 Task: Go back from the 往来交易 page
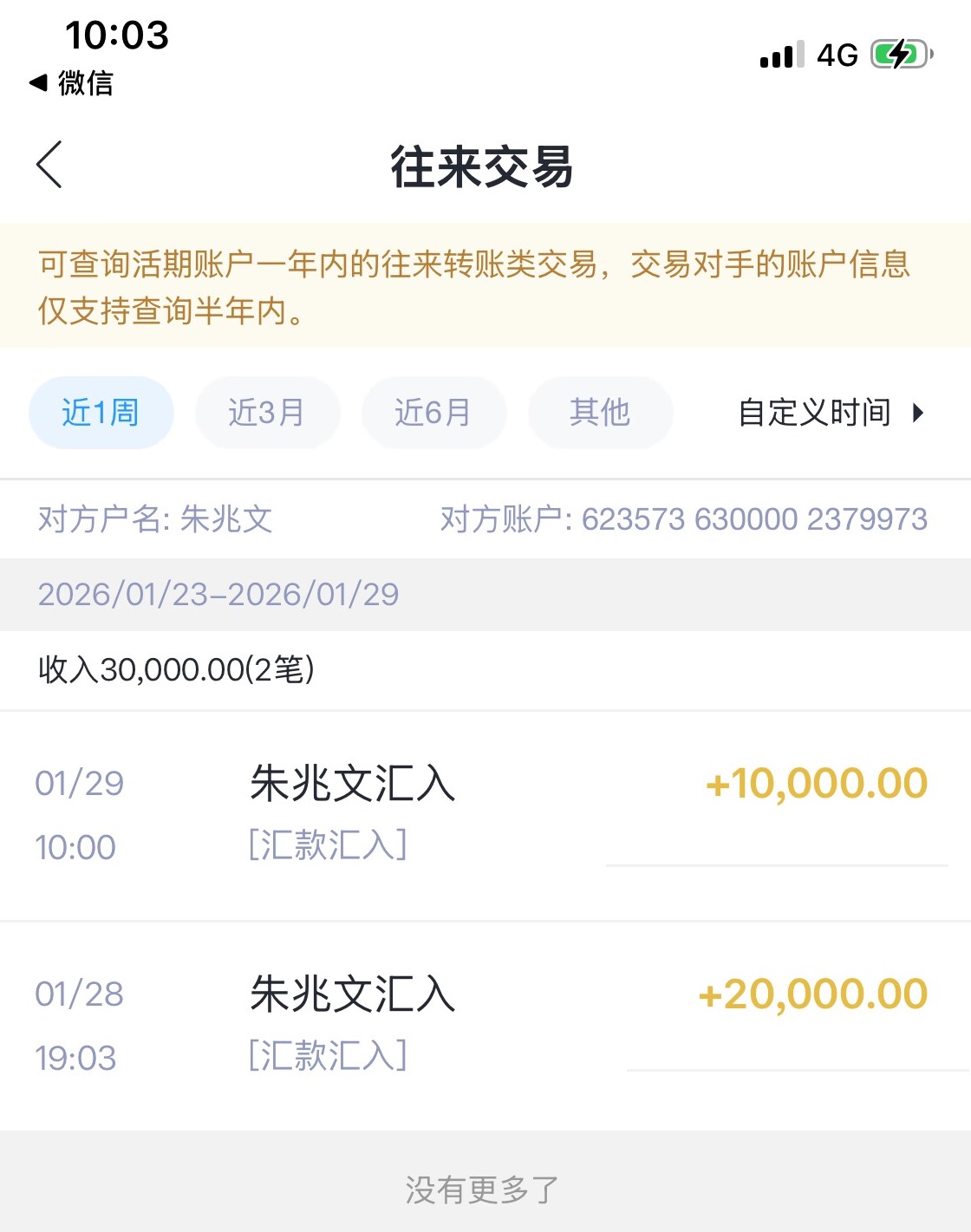(50, 165)
